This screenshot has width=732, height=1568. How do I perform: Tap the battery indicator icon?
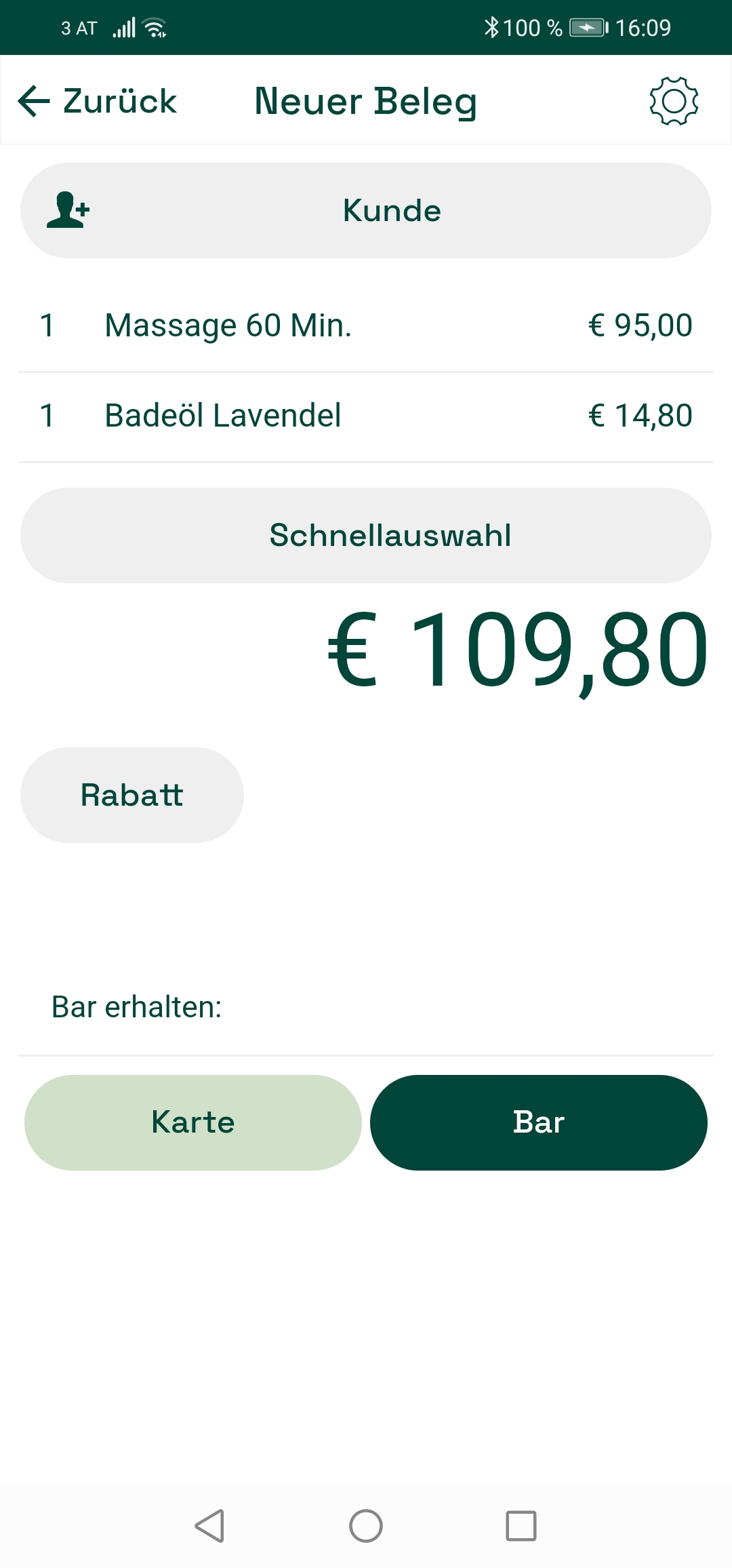pos(587,27)
